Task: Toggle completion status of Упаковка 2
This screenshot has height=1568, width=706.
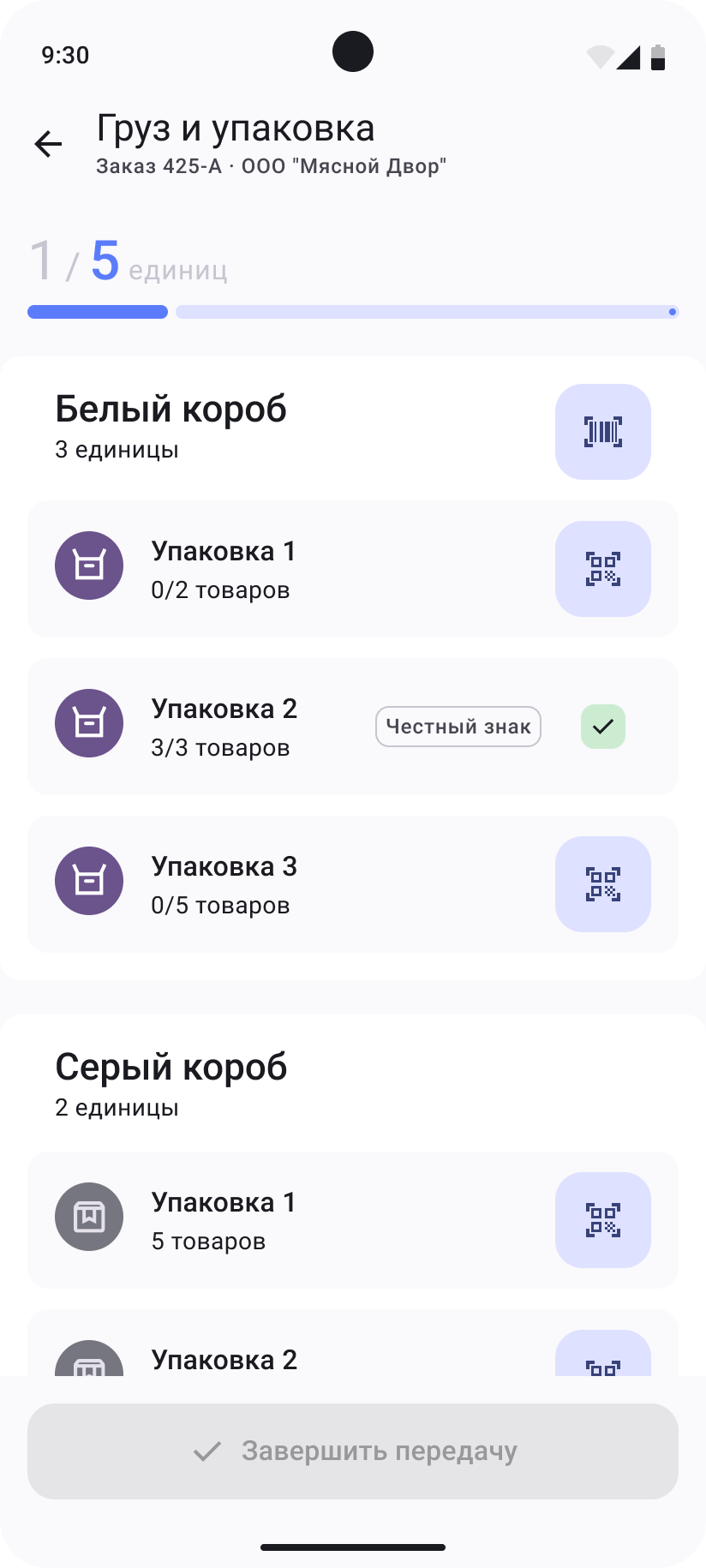Action: 602,726
